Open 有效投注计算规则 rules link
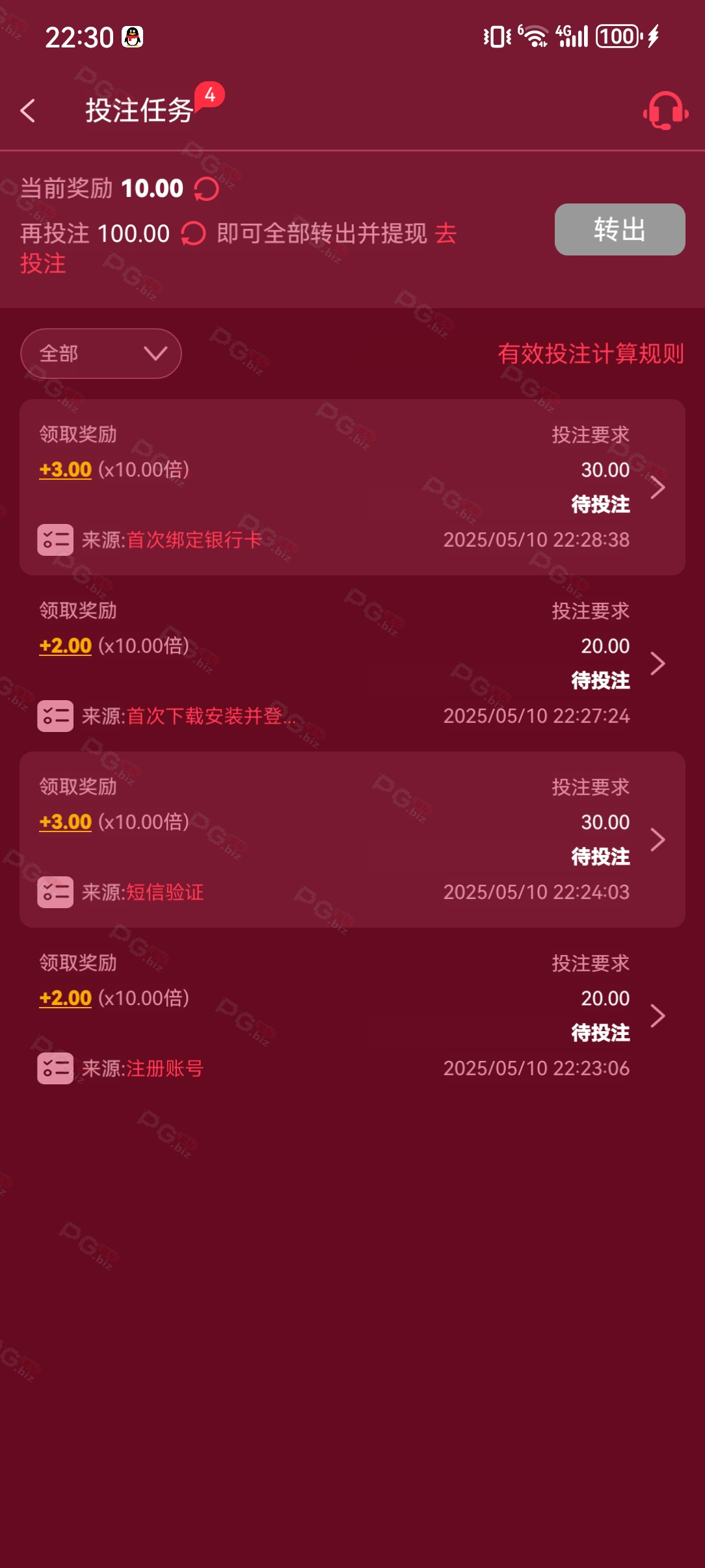 [x=591, y=354]
